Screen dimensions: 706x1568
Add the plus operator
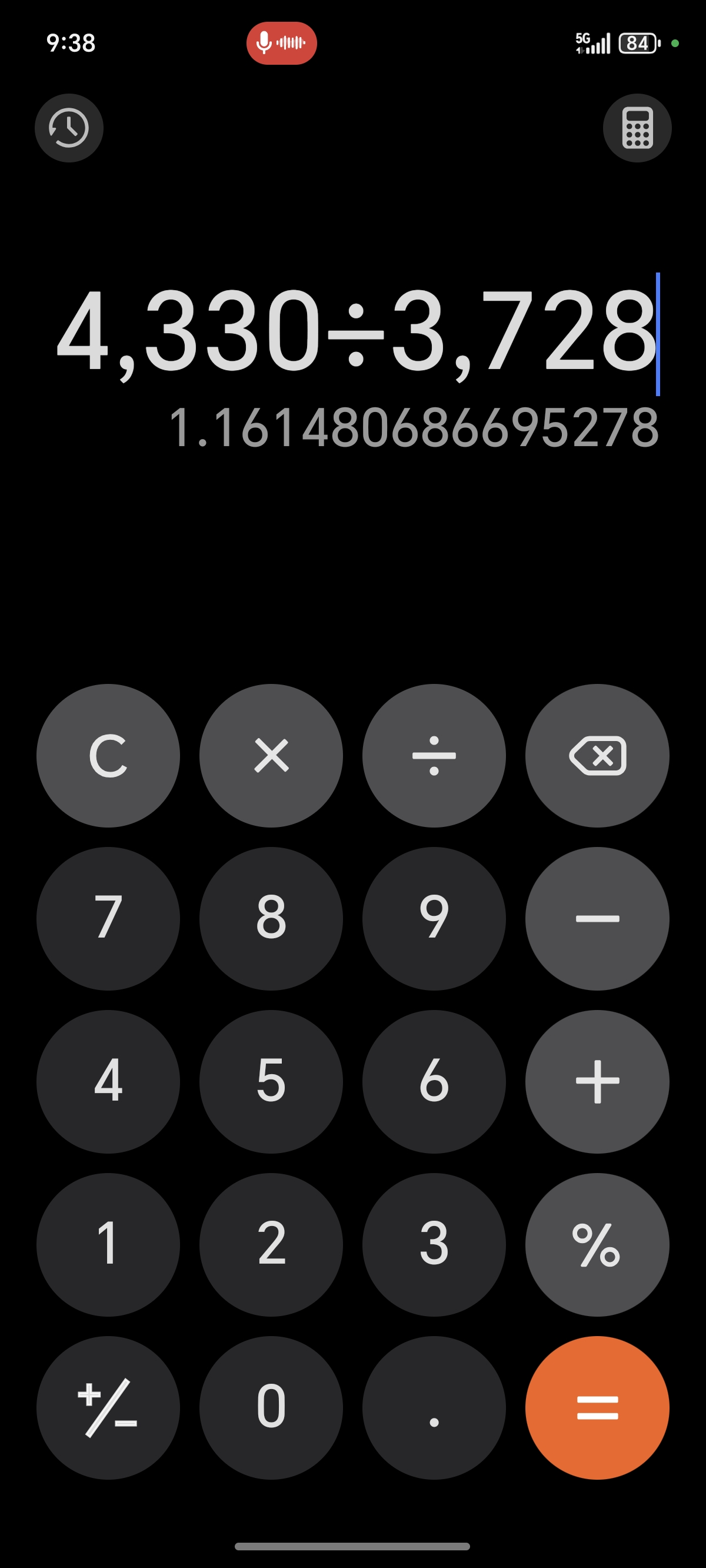[x=597, y=1082]
